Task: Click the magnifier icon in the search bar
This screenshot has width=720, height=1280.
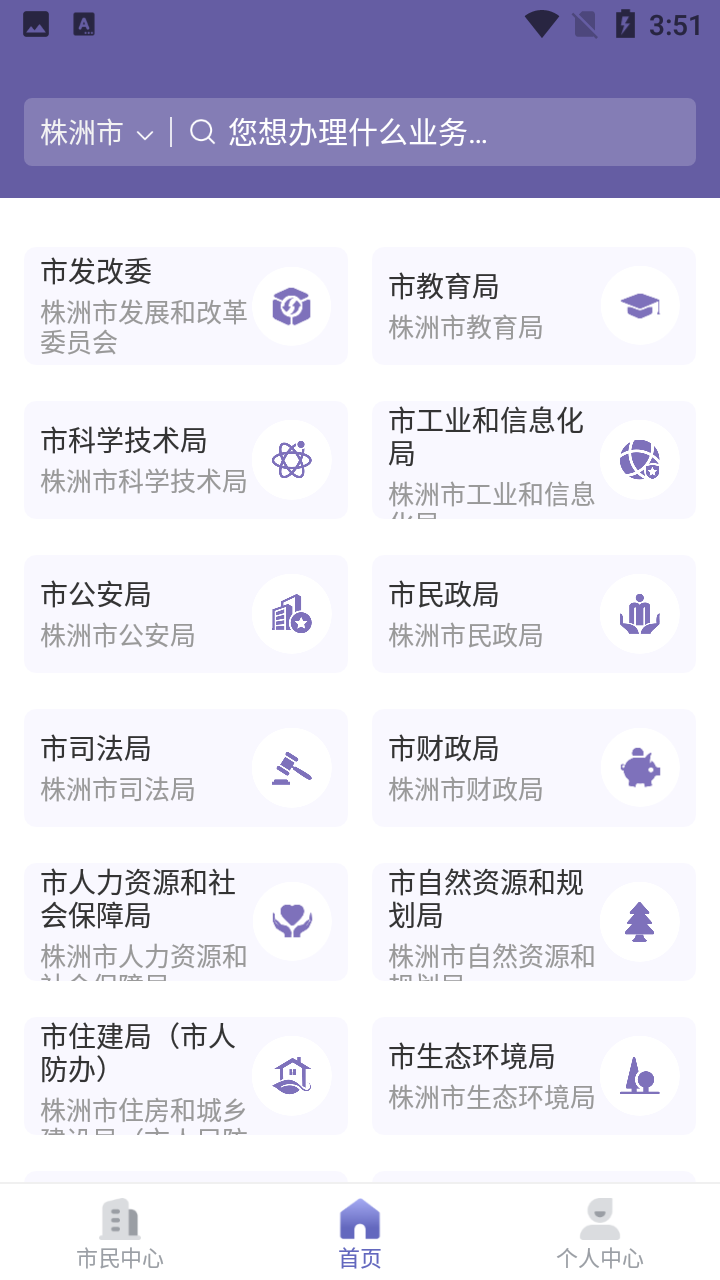Action: [205, 131]
